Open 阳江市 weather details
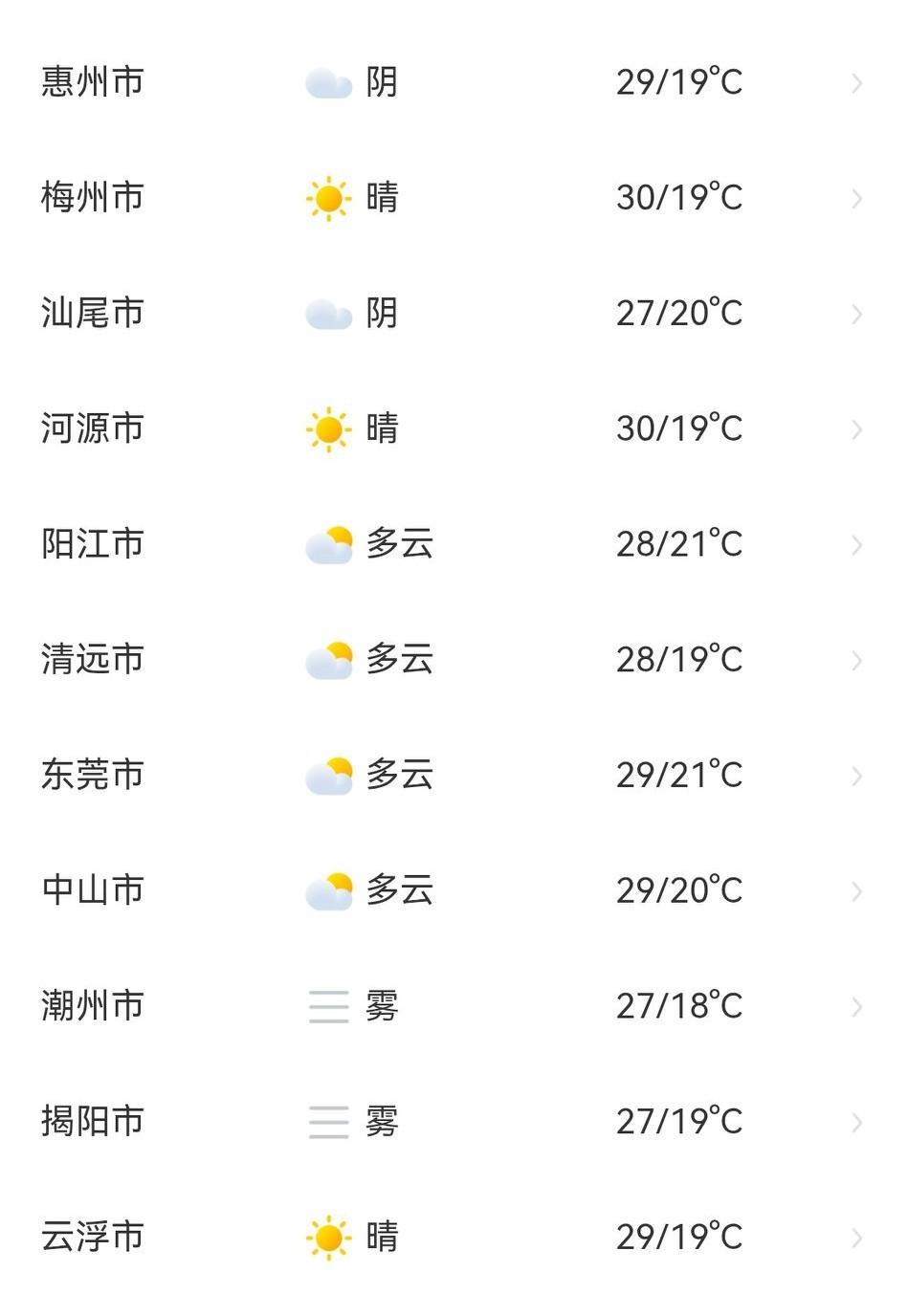908x1316 pixels. point(454,544)
